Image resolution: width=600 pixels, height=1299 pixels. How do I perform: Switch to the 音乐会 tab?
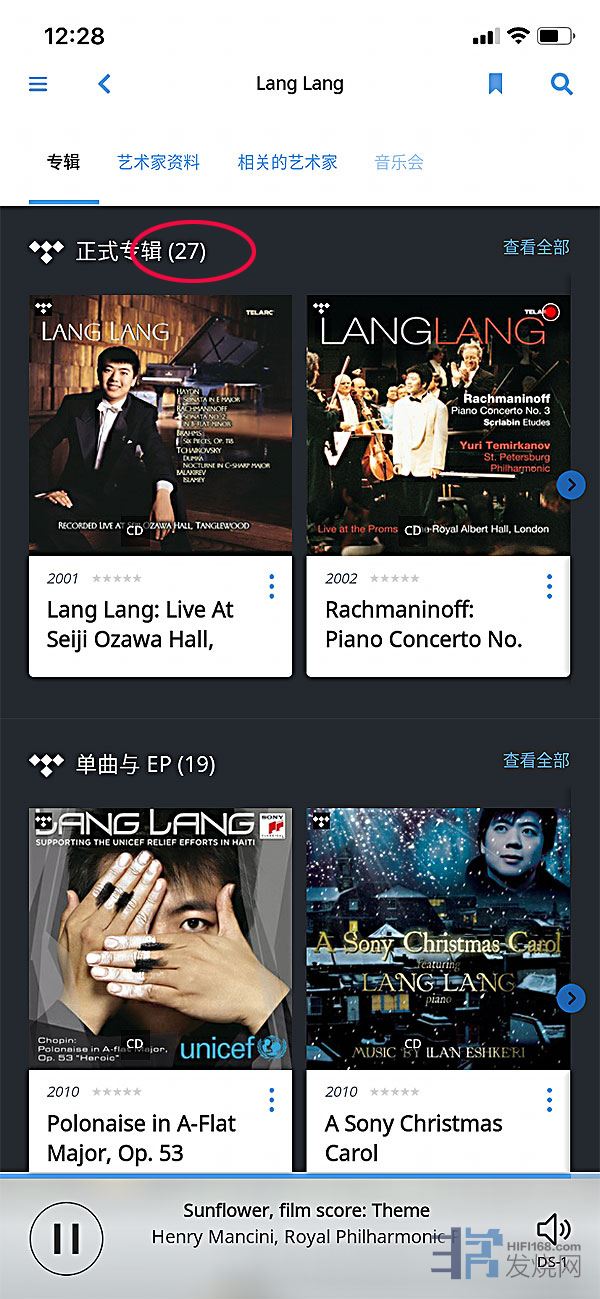pos(399,162)
